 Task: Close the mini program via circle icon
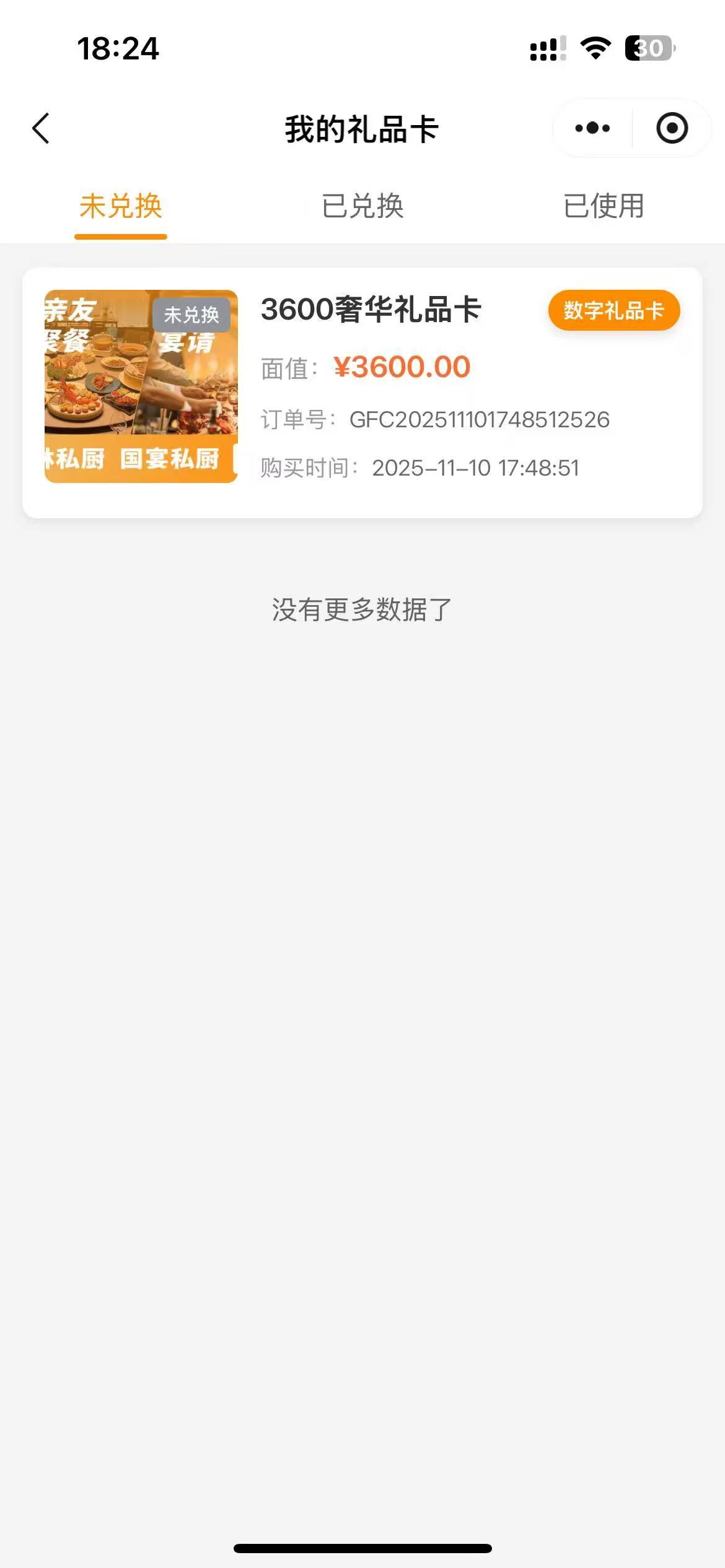[672, 129]
